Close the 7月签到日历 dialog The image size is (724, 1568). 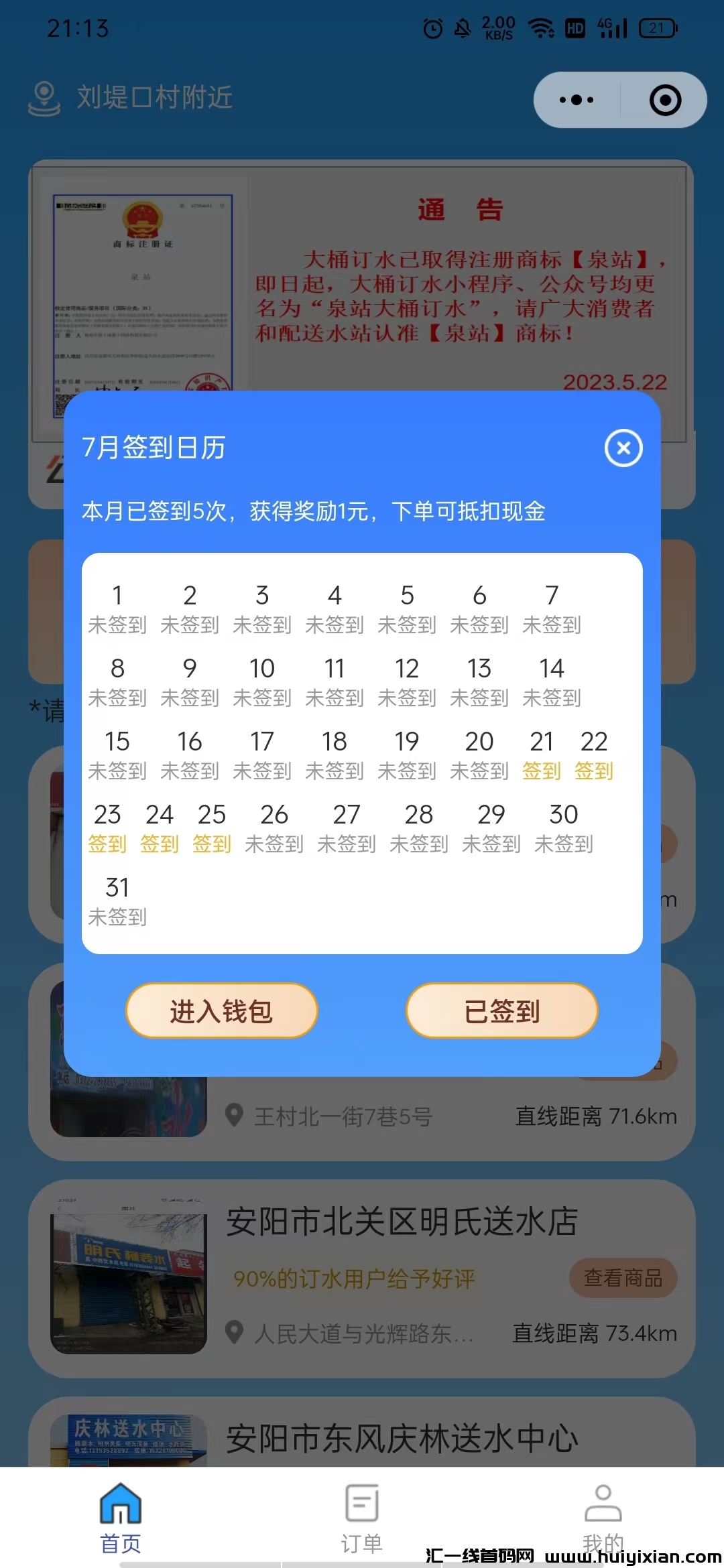(x=623, y=448)
